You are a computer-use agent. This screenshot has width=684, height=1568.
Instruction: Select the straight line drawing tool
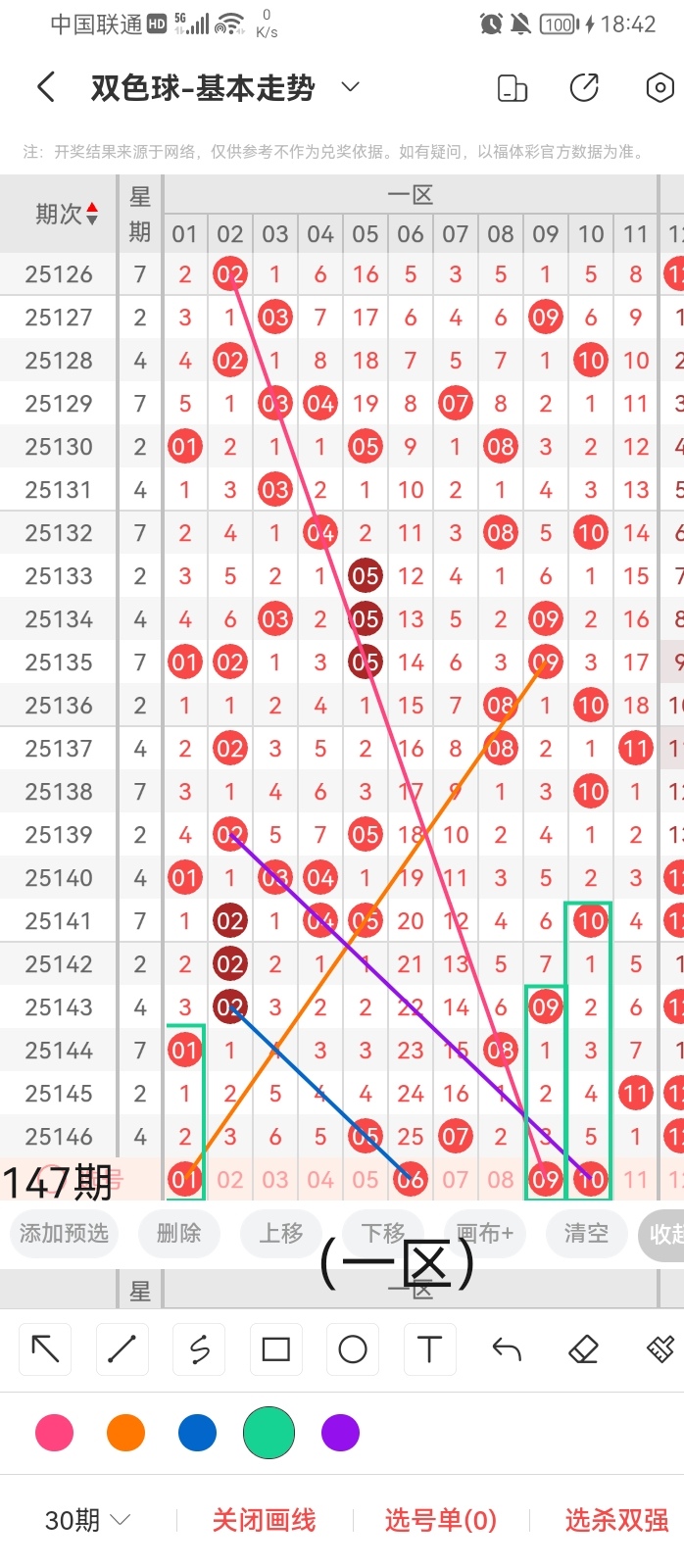122,1349
